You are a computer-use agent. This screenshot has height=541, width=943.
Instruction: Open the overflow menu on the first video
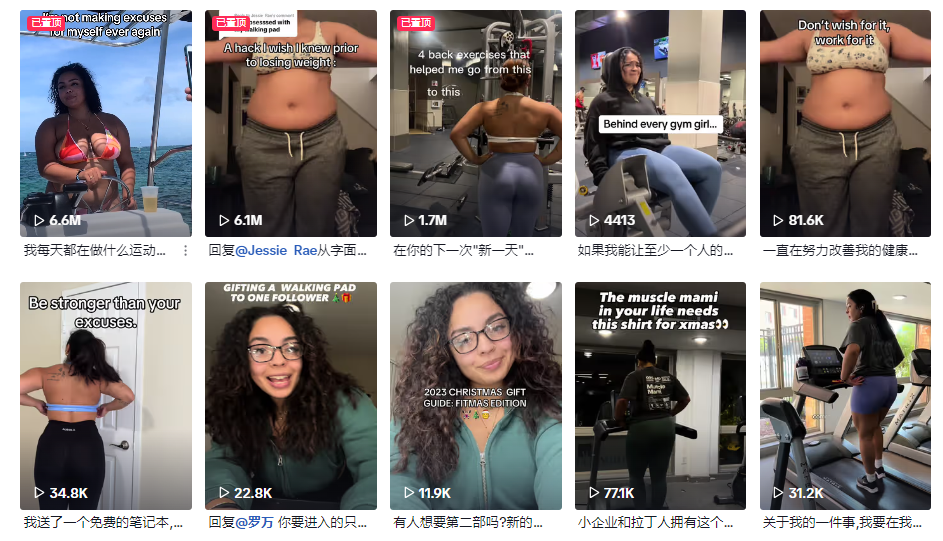point(185,251)
